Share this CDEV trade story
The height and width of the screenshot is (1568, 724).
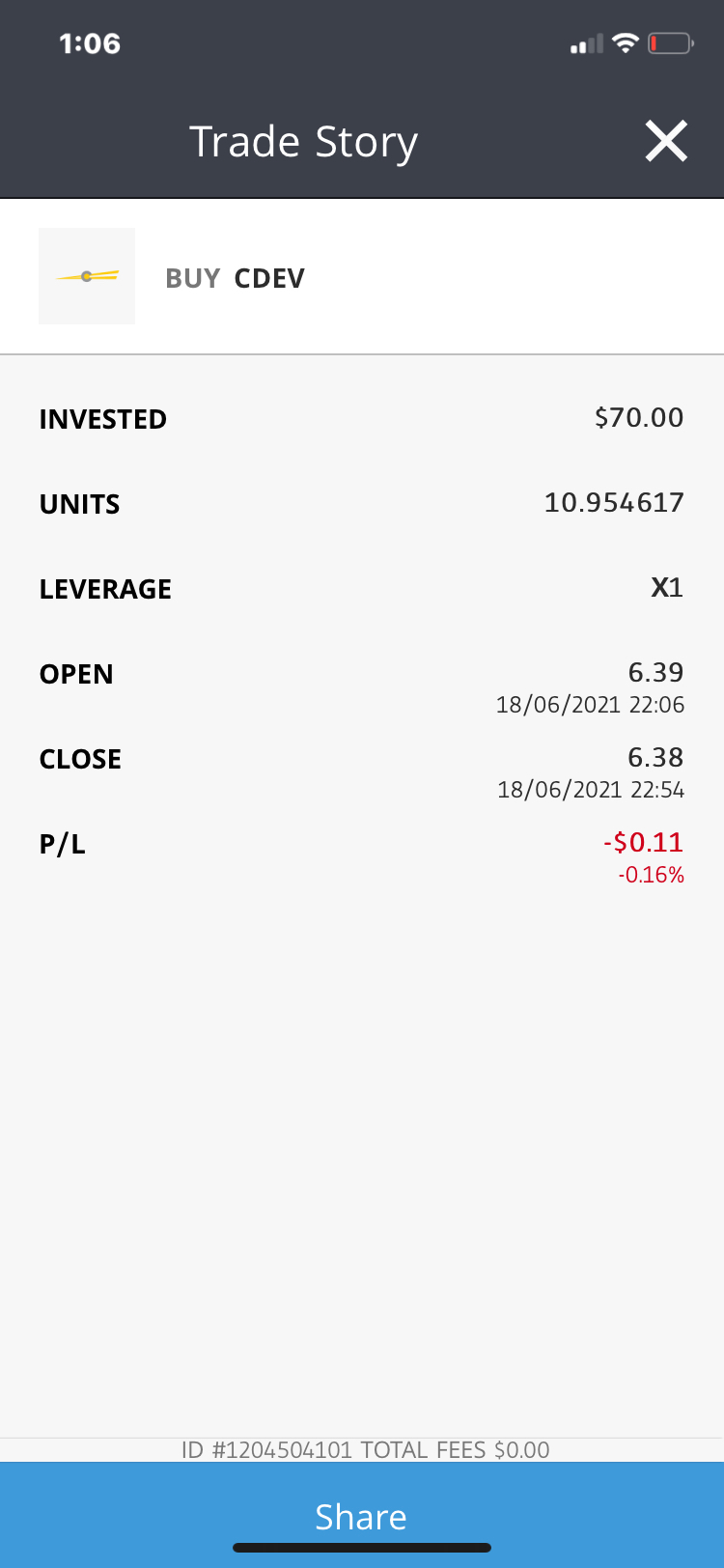[x=361, y=1516]
